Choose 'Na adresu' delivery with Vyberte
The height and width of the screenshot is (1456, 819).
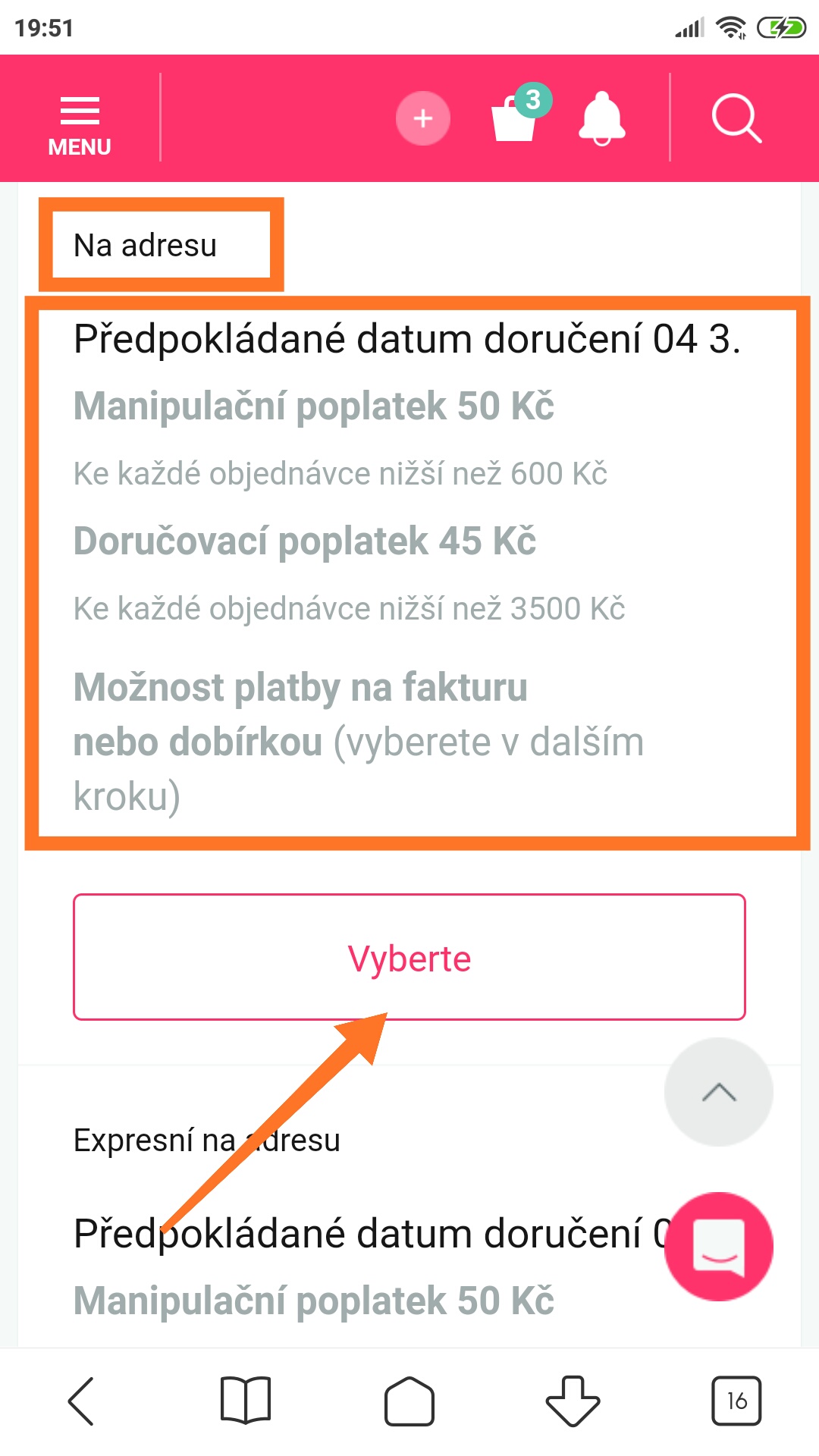click(409, 957)
